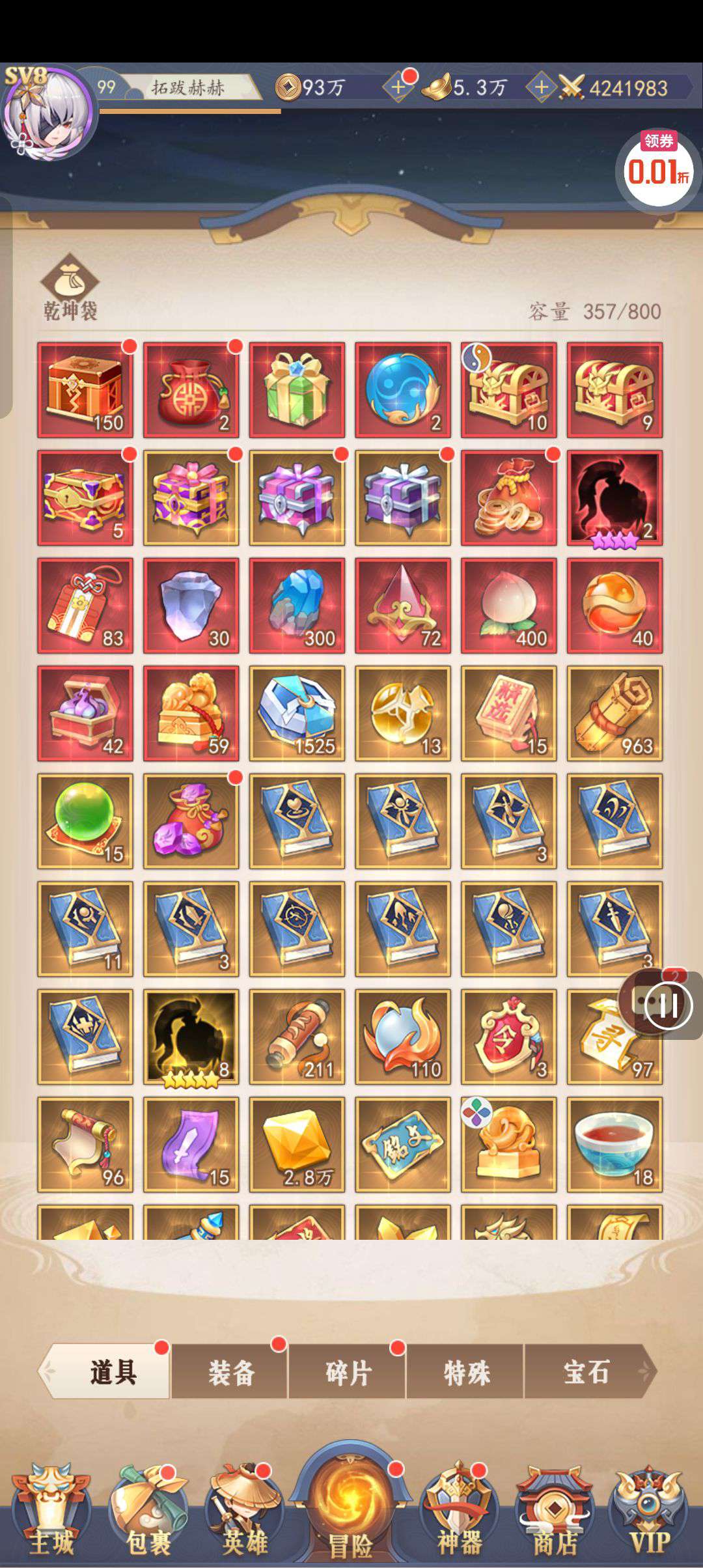This screenshot has width=703, height=1568.
Task: Open the VIP page
Action: coord(649,1512)
